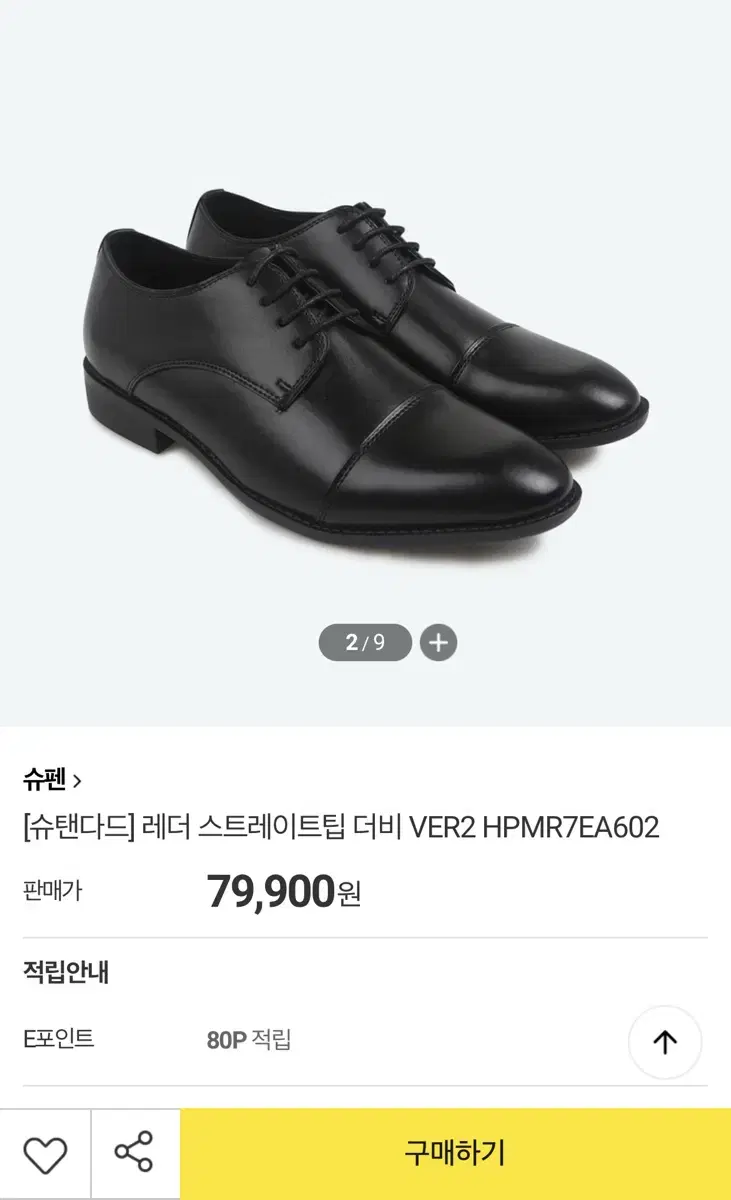Open fullscreen view by tapping the shoe image
This screenshot has height=1200, width=731.
tap(365, 360)
